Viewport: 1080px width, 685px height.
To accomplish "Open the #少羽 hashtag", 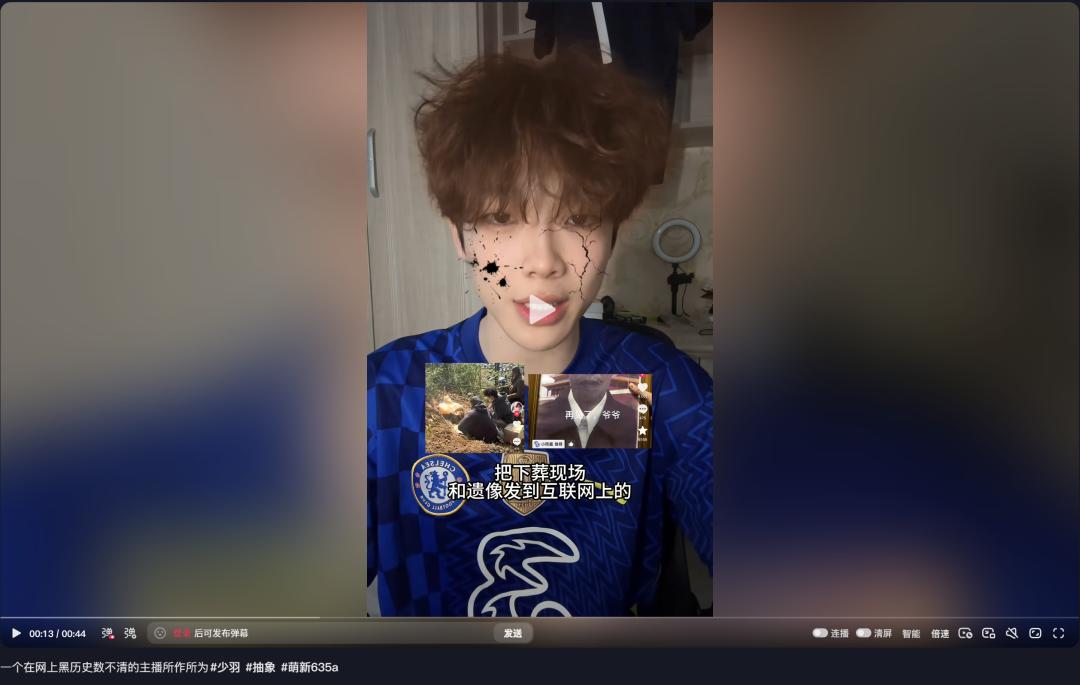I will (x=225, y=667).
